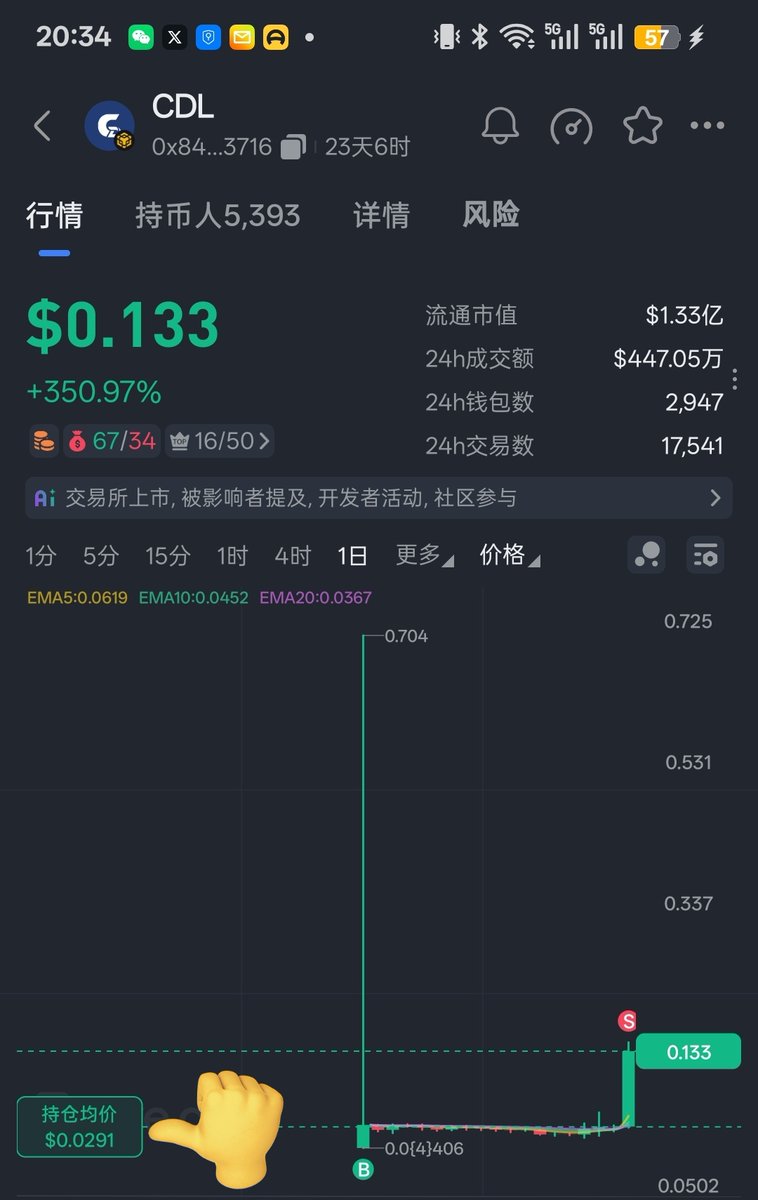Add CDL to favorites with star
Image resolution: width=758 pixels, height=1200 pixels.
click(x=642, y=127)
